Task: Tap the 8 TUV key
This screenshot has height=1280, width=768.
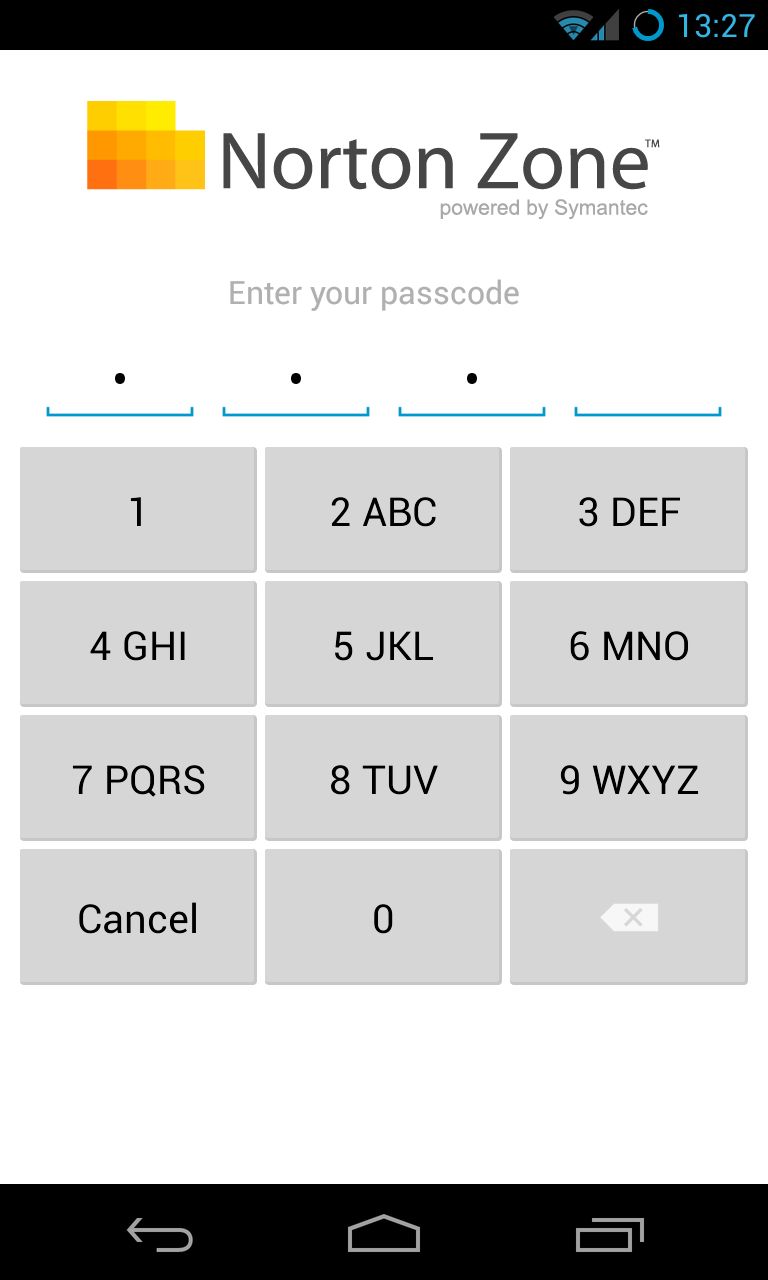Action: (x=383, y=778)
